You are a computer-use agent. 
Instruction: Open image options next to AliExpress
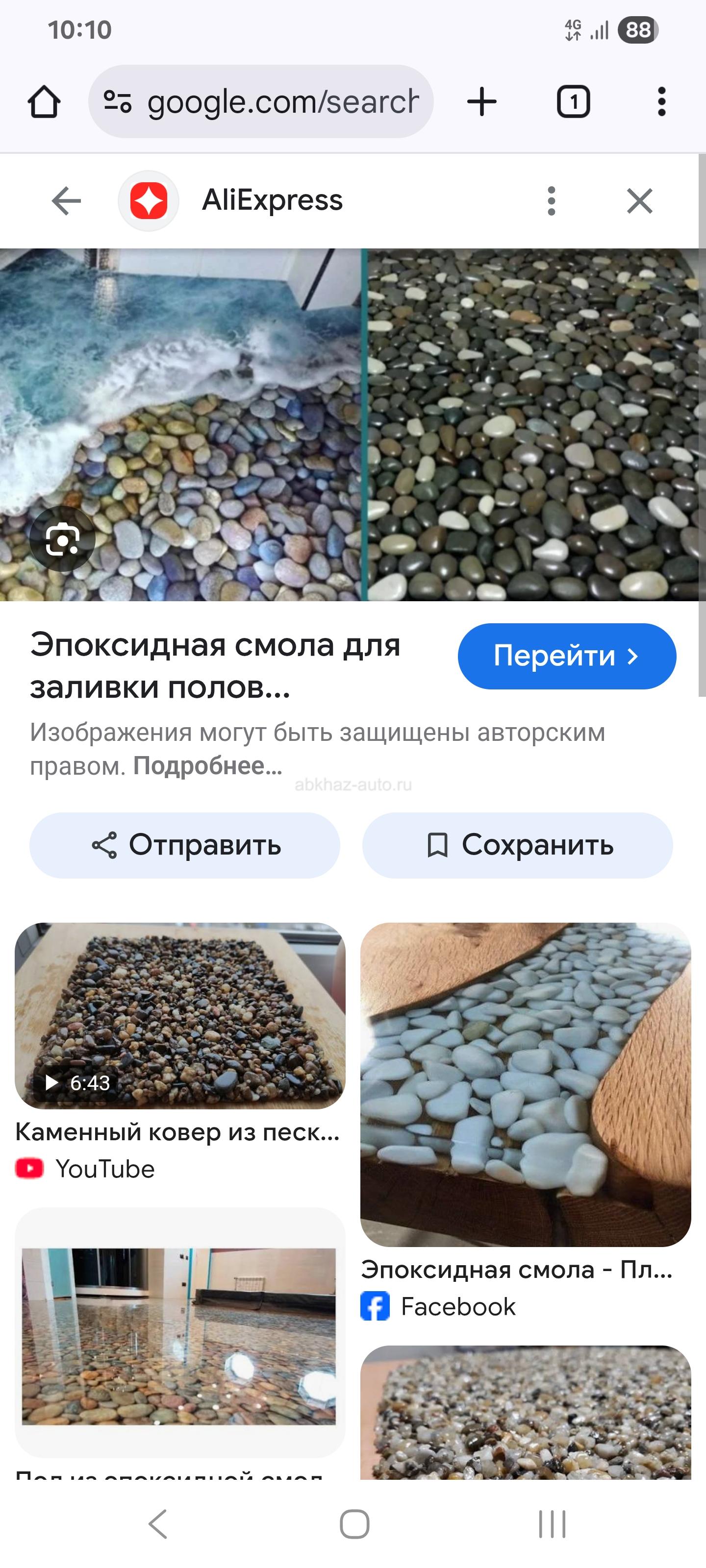click(551, 201)
